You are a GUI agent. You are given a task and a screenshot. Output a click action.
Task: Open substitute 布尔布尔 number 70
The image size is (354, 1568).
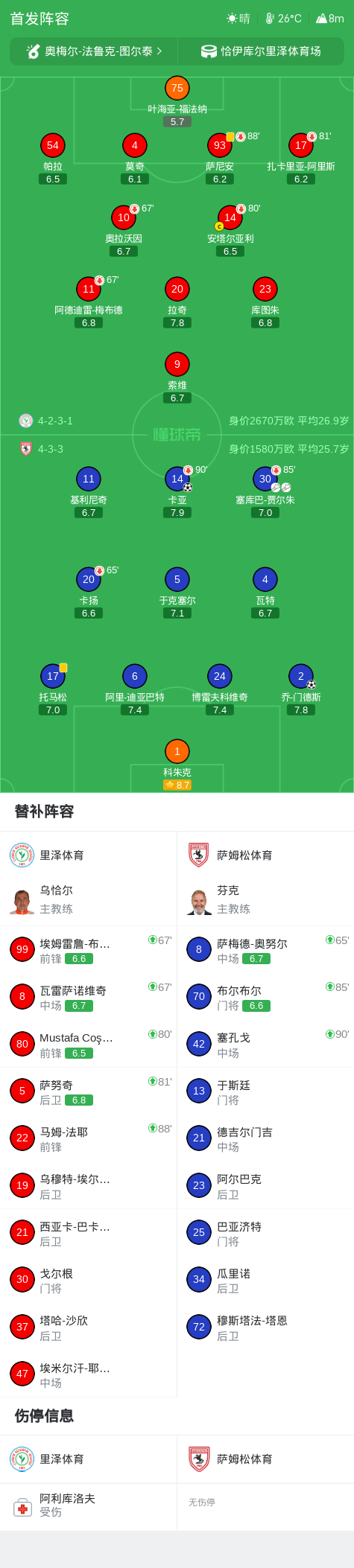[265, 997]
